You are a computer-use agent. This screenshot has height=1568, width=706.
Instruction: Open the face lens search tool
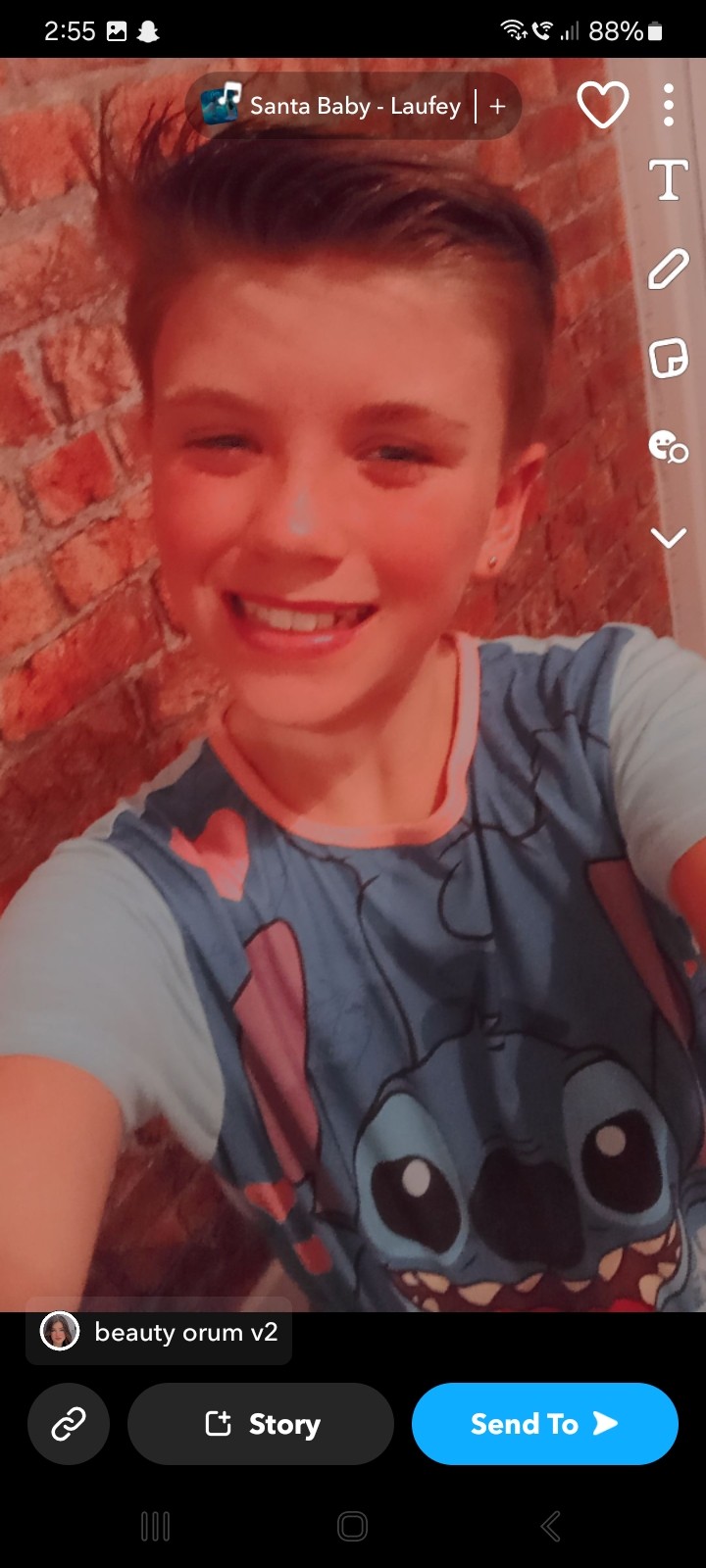668,447
